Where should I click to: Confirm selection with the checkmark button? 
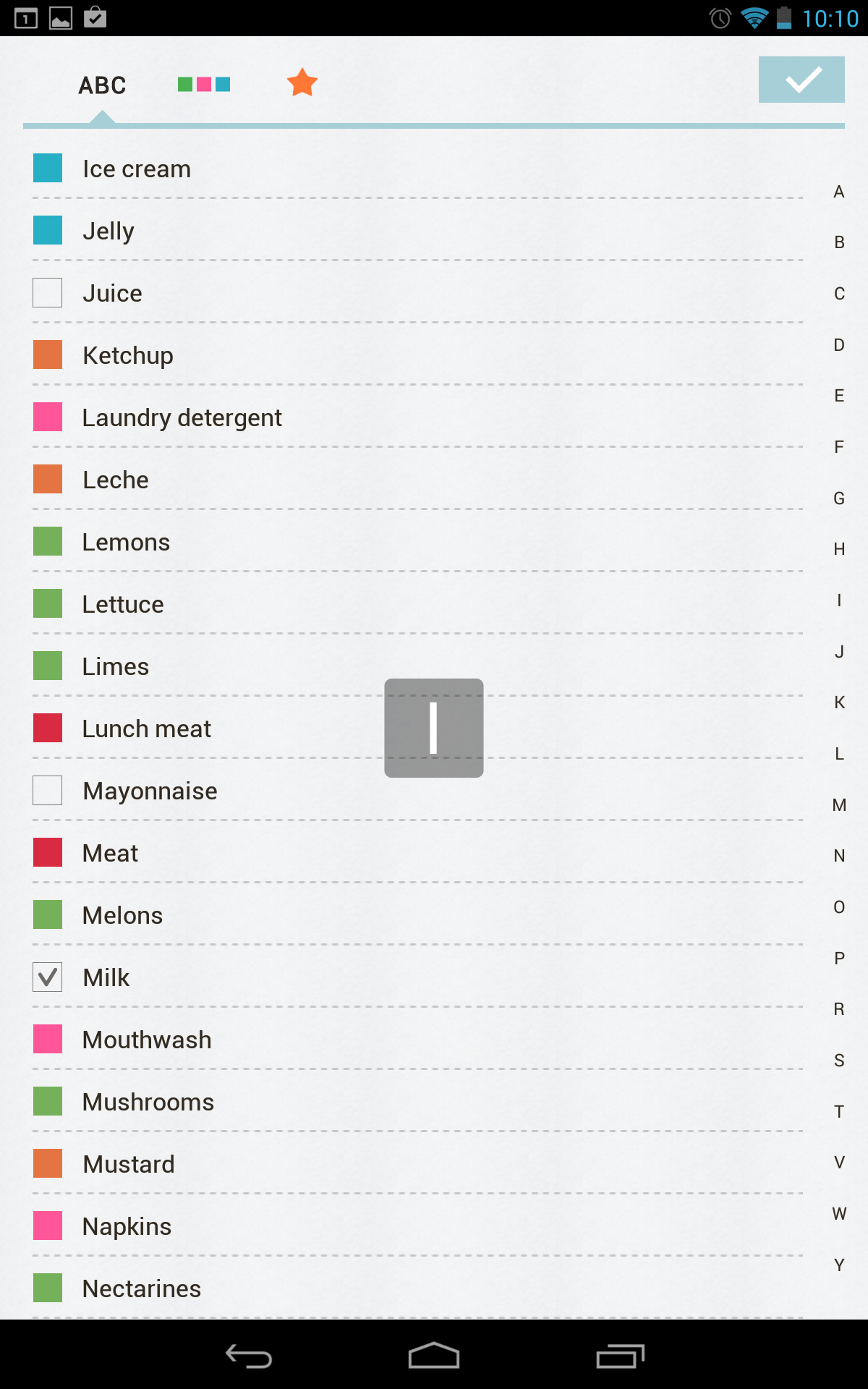coord(801,80)
